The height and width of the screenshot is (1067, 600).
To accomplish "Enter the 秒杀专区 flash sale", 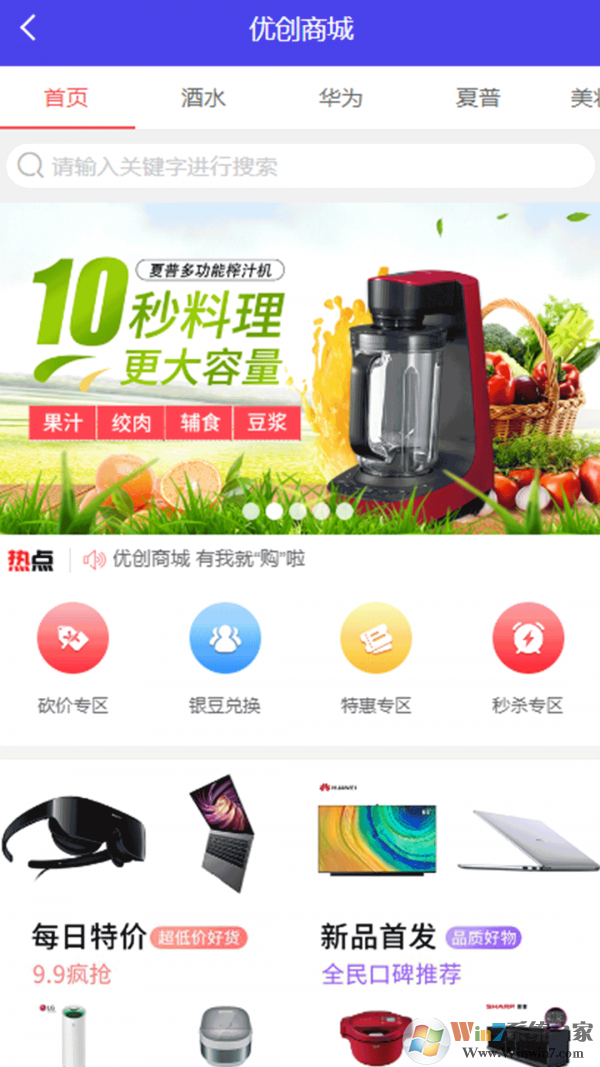I will click(528, 660).
